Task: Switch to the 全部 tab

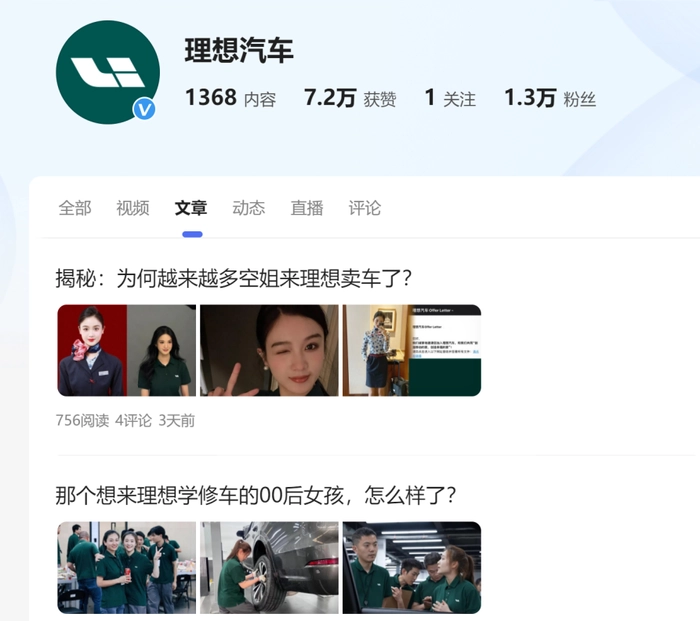Action: [75, 208]
